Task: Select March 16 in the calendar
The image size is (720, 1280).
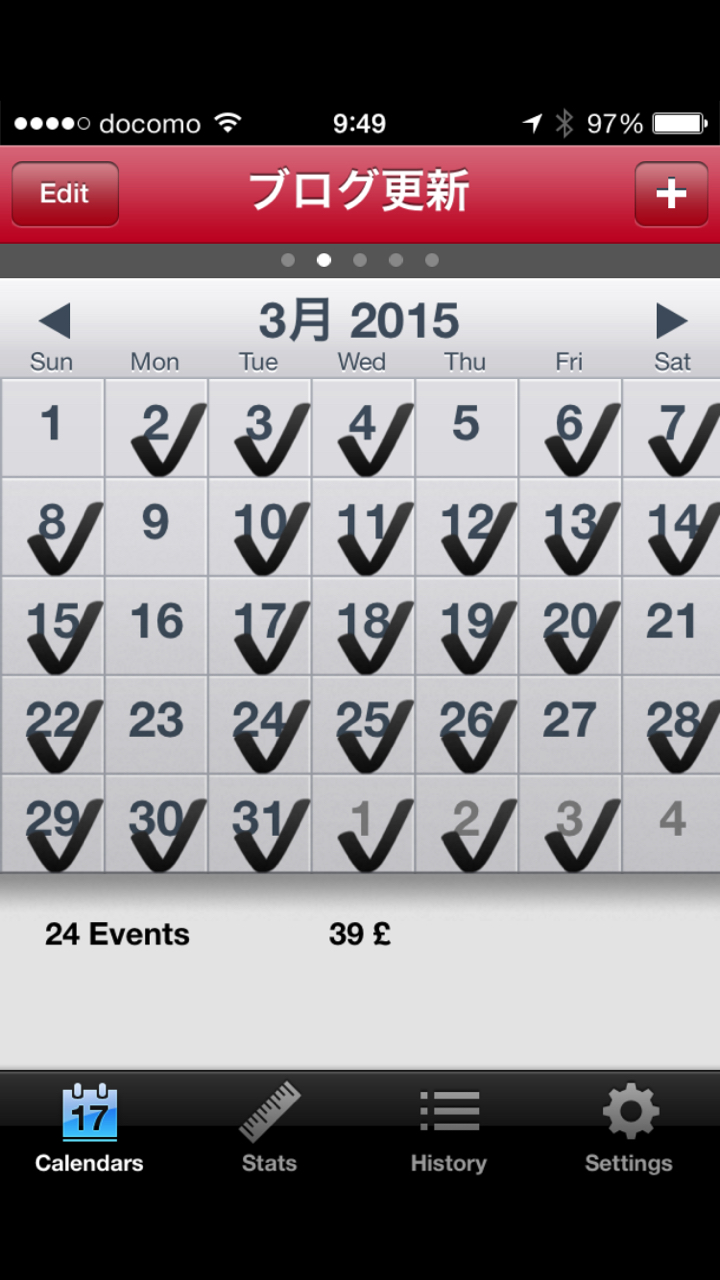Action: pos(156,625)
